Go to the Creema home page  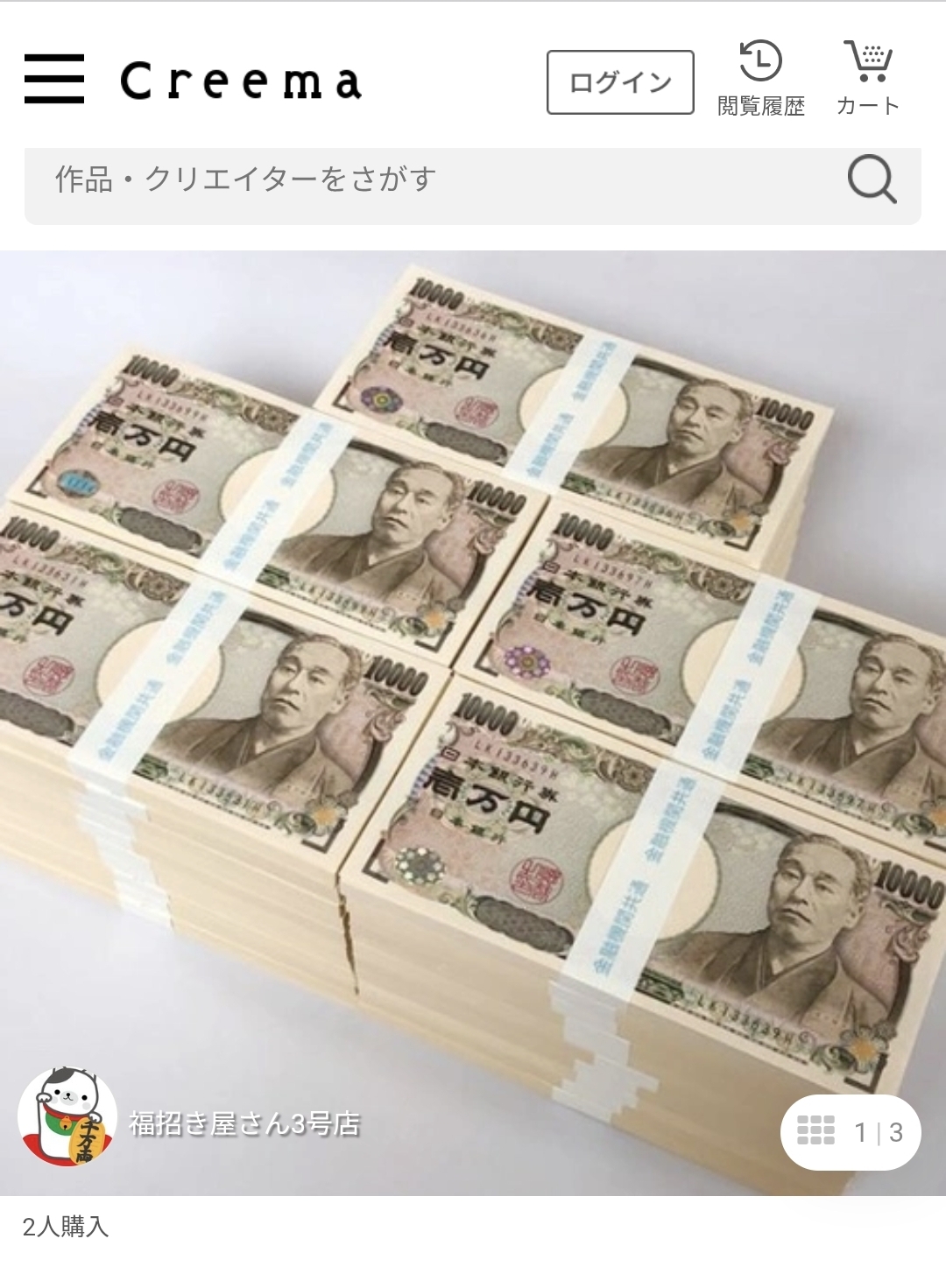pyautogui.click(x=241, y=81)
